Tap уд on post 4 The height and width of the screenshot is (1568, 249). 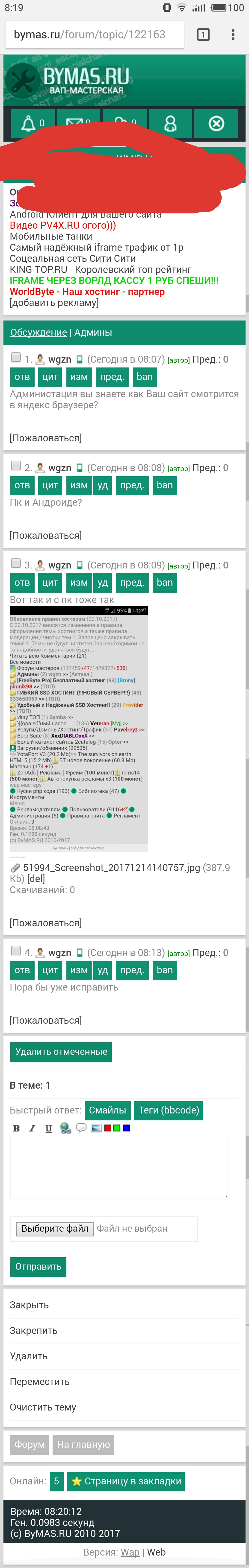(x=103, y=970)
